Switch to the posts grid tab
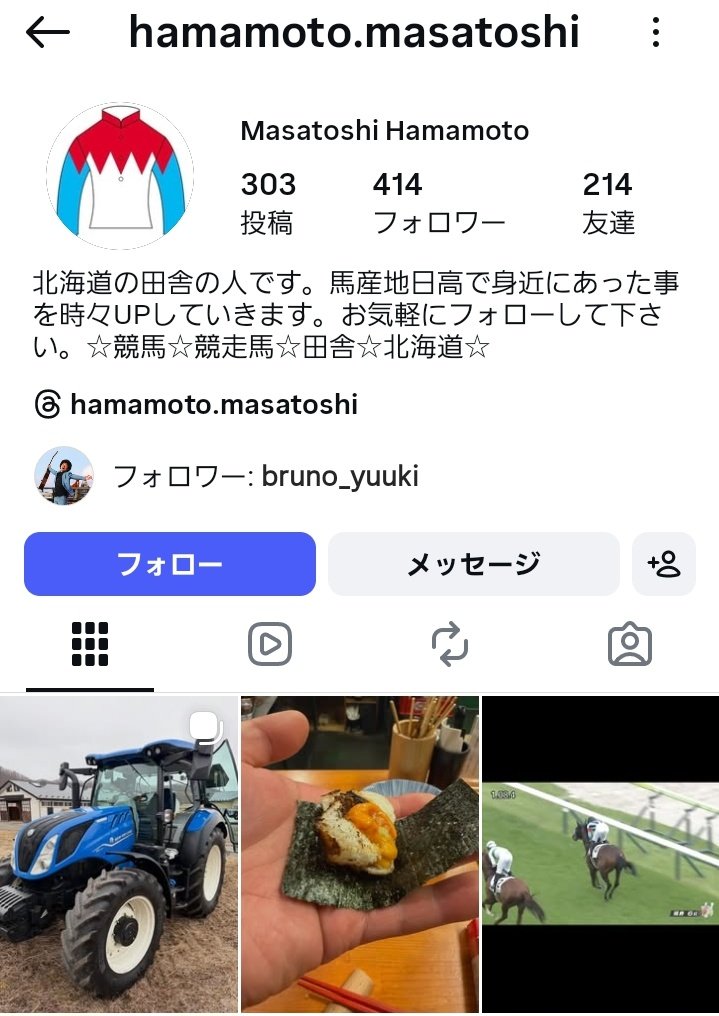 point(90,645)
